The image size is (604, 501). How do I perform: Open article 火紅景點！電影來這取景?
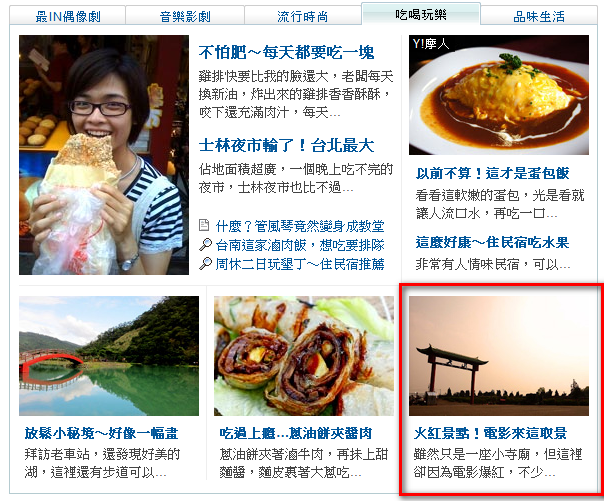coord(490,433)
